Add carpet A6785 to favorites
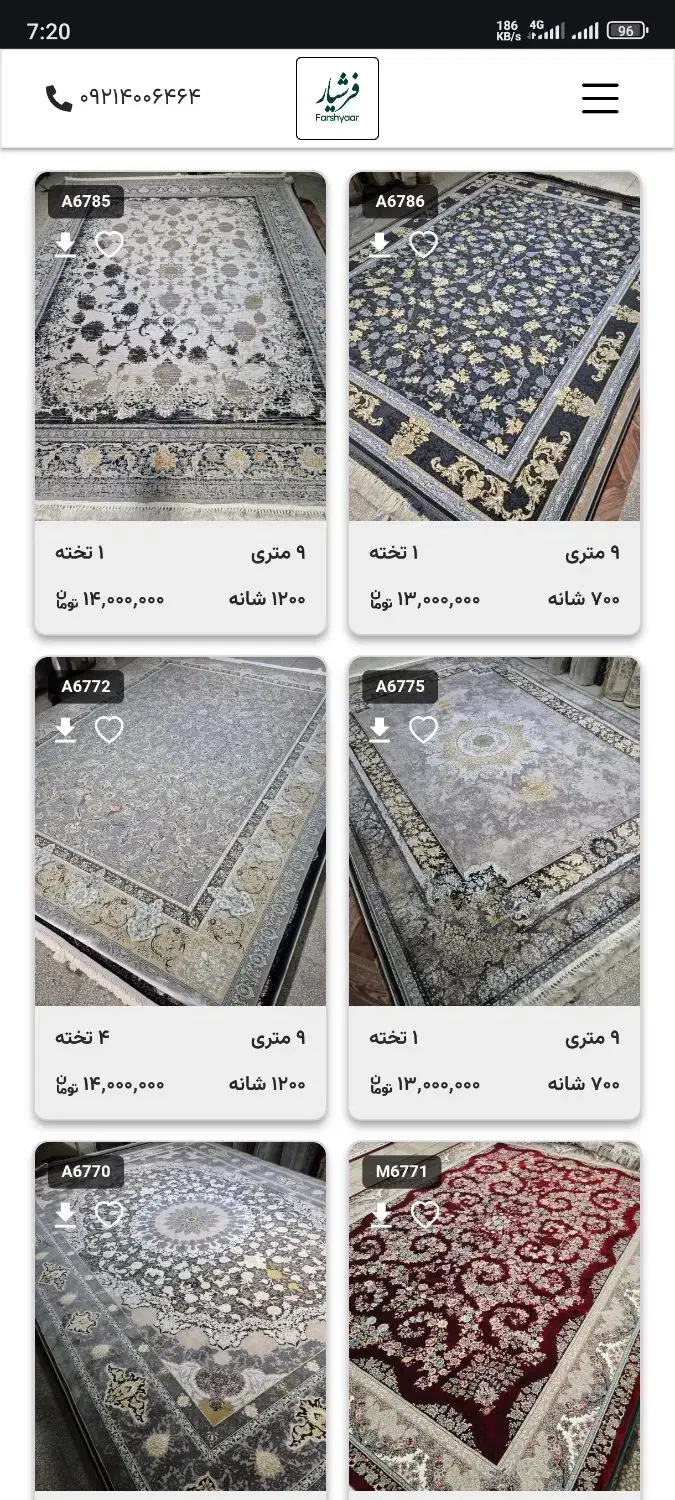Screen dimensions: 675x1500 pyautogui.click(x=109, y=244)
